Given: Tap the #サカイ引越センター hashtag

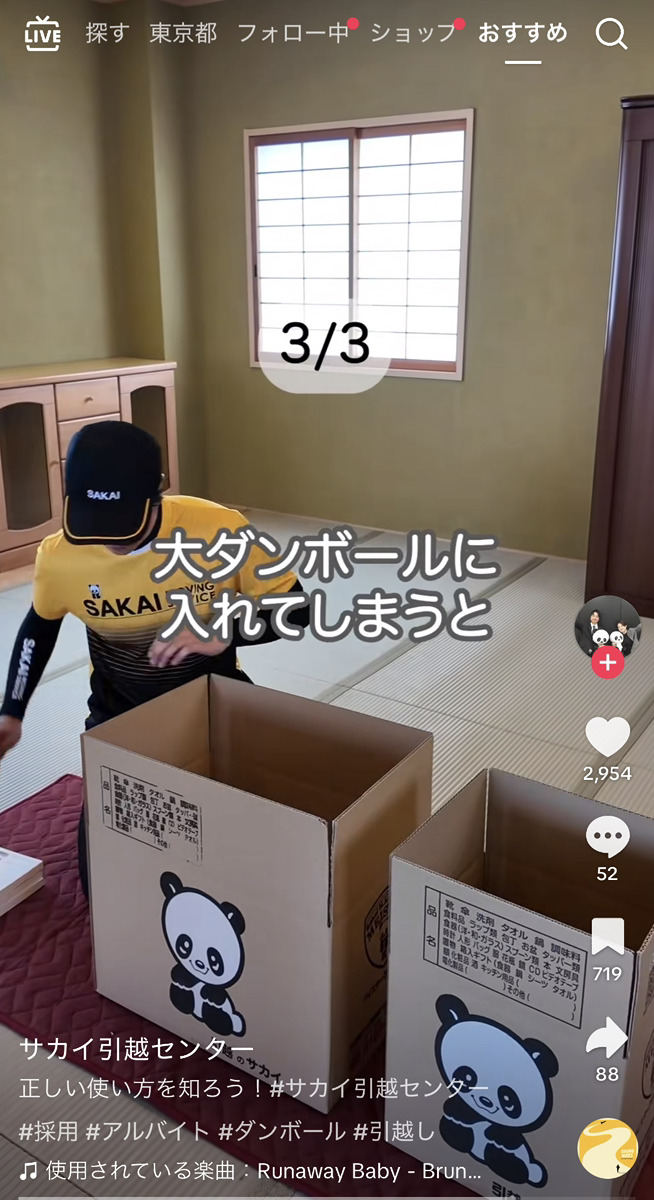Looking at the screenshot, I should [x=379, y=1088].
